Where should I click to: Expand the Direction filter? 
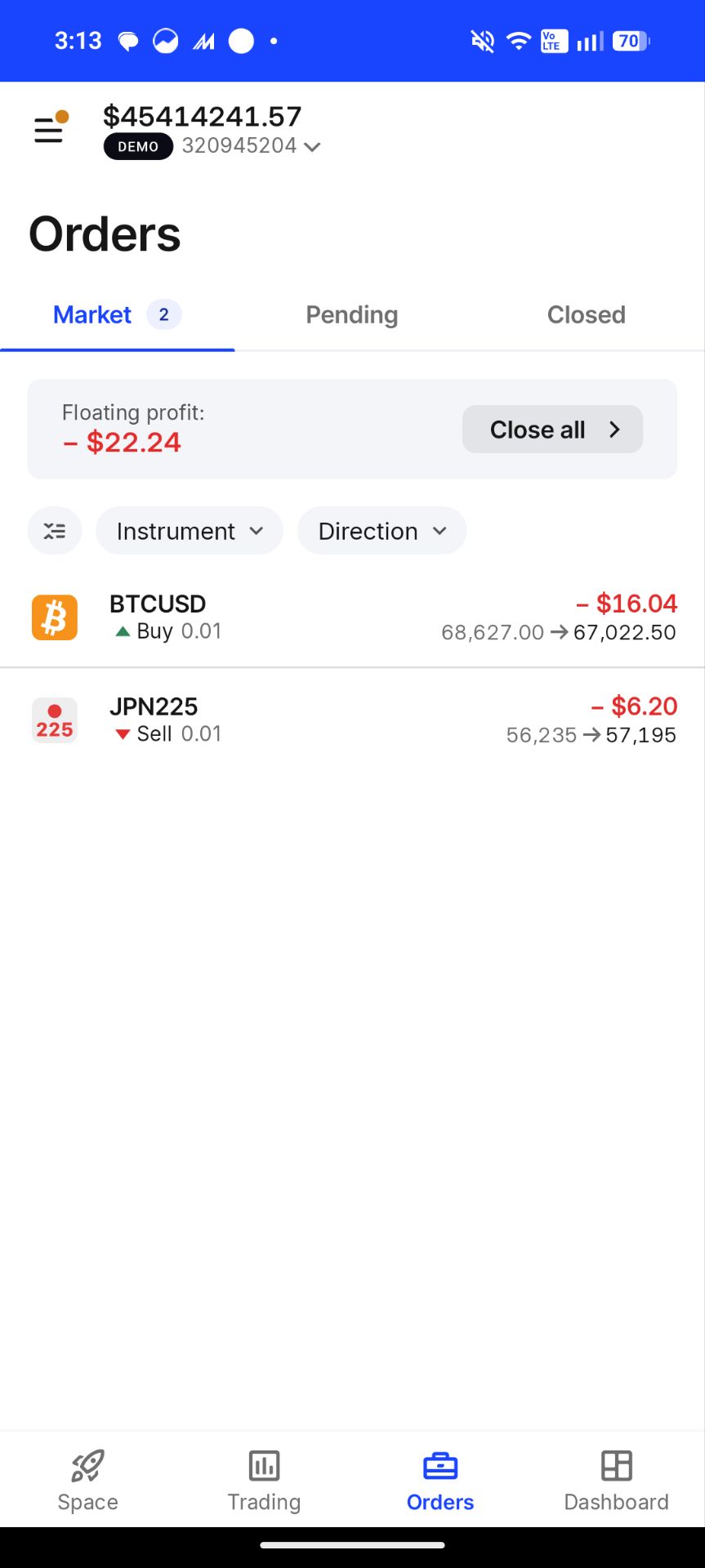coord(382,532)
